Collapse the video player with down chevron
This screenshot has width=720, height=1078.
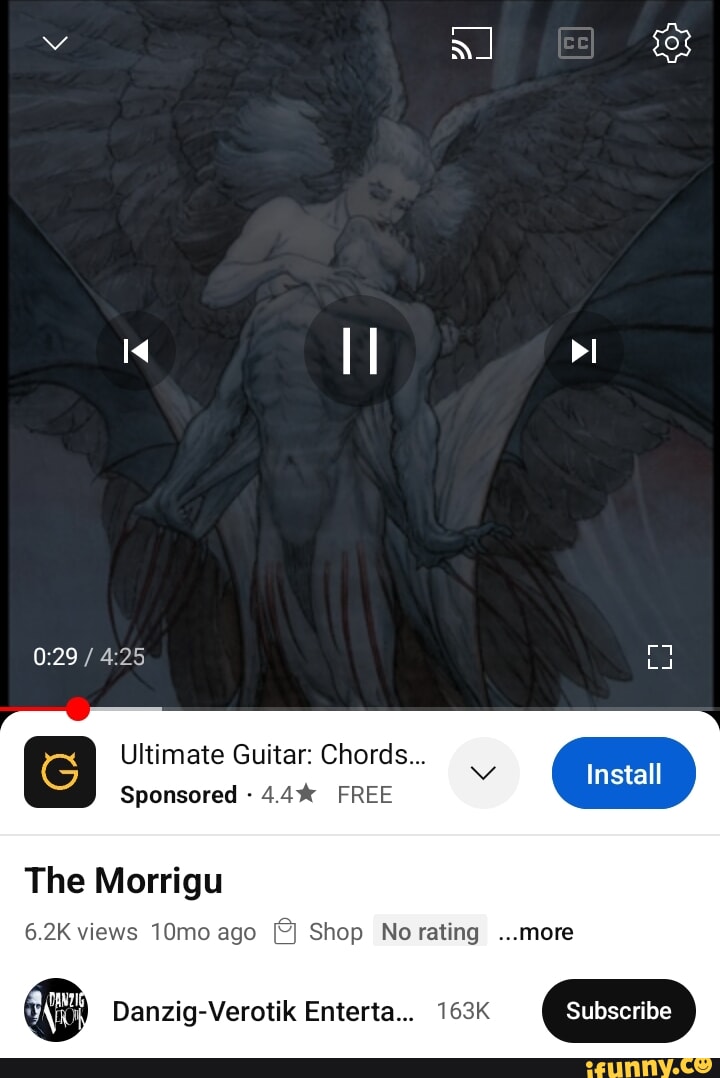54,42
